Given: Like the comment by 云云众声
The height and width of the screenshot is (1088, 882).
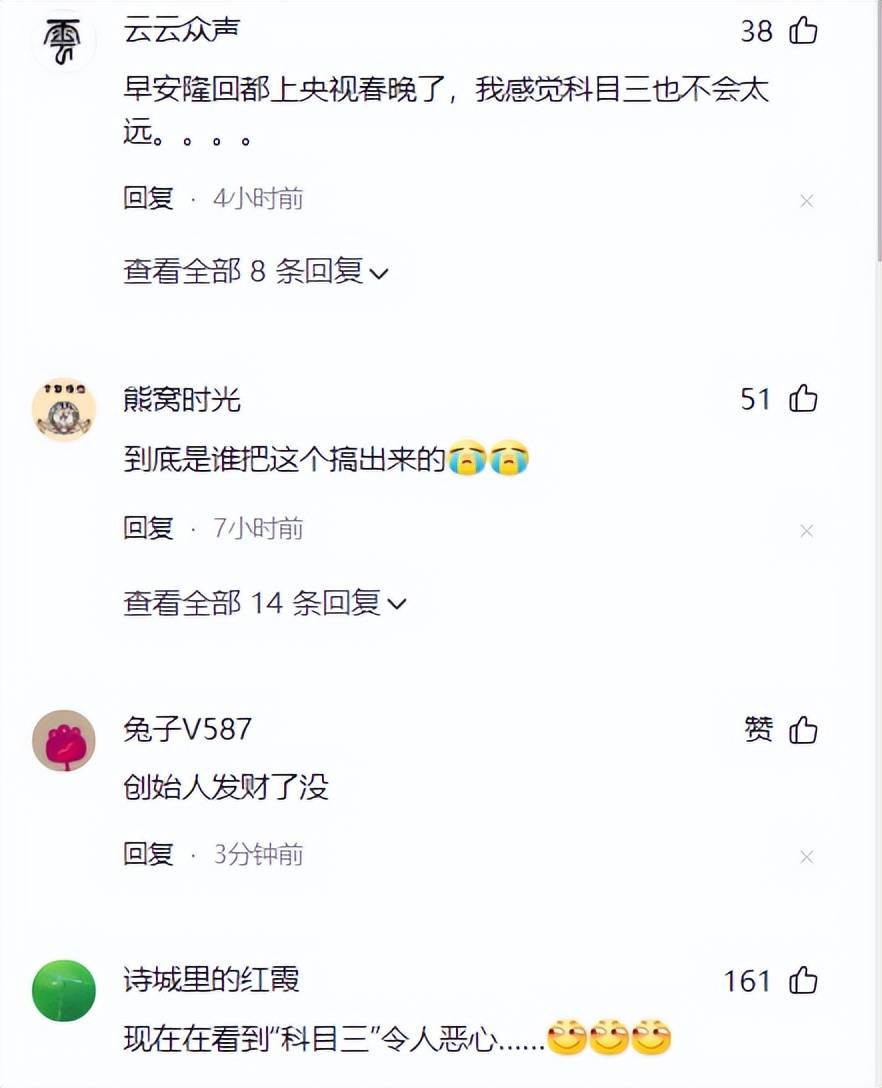Looking at the screenshot, I should [803, 32].
